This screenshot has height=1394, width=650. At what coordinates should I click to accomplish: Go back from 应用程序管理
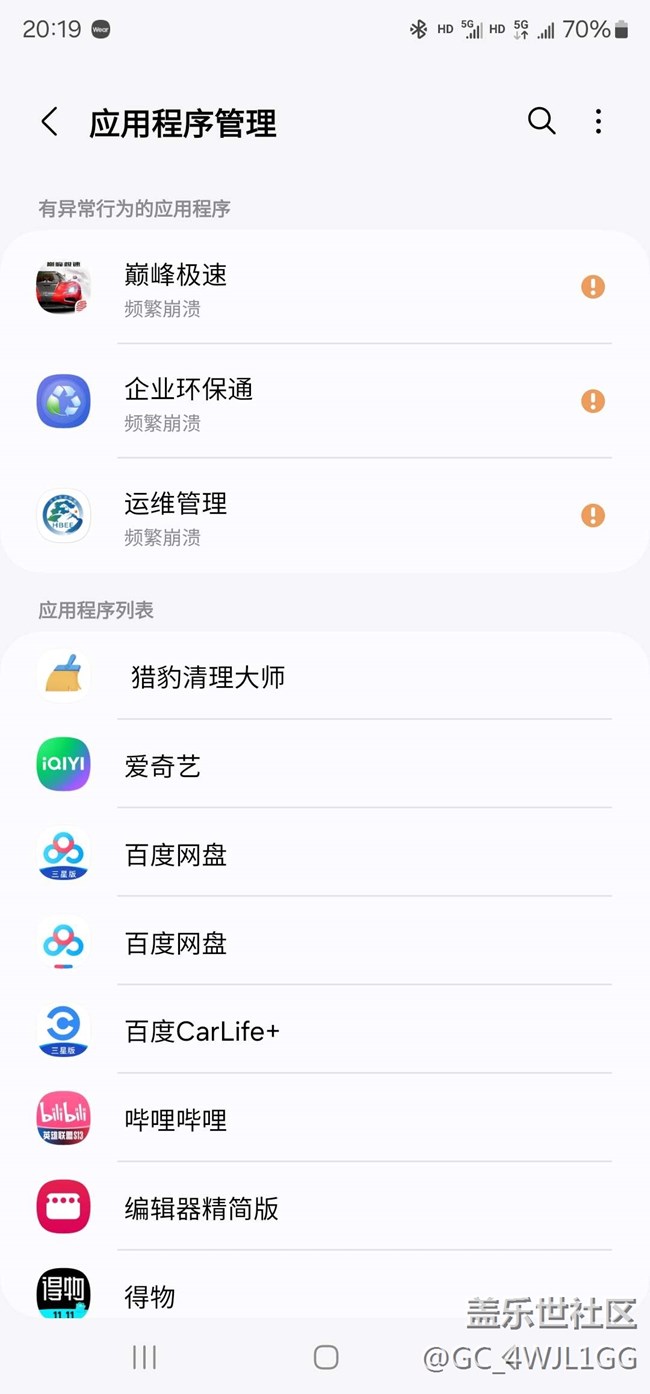pos(49,122)
